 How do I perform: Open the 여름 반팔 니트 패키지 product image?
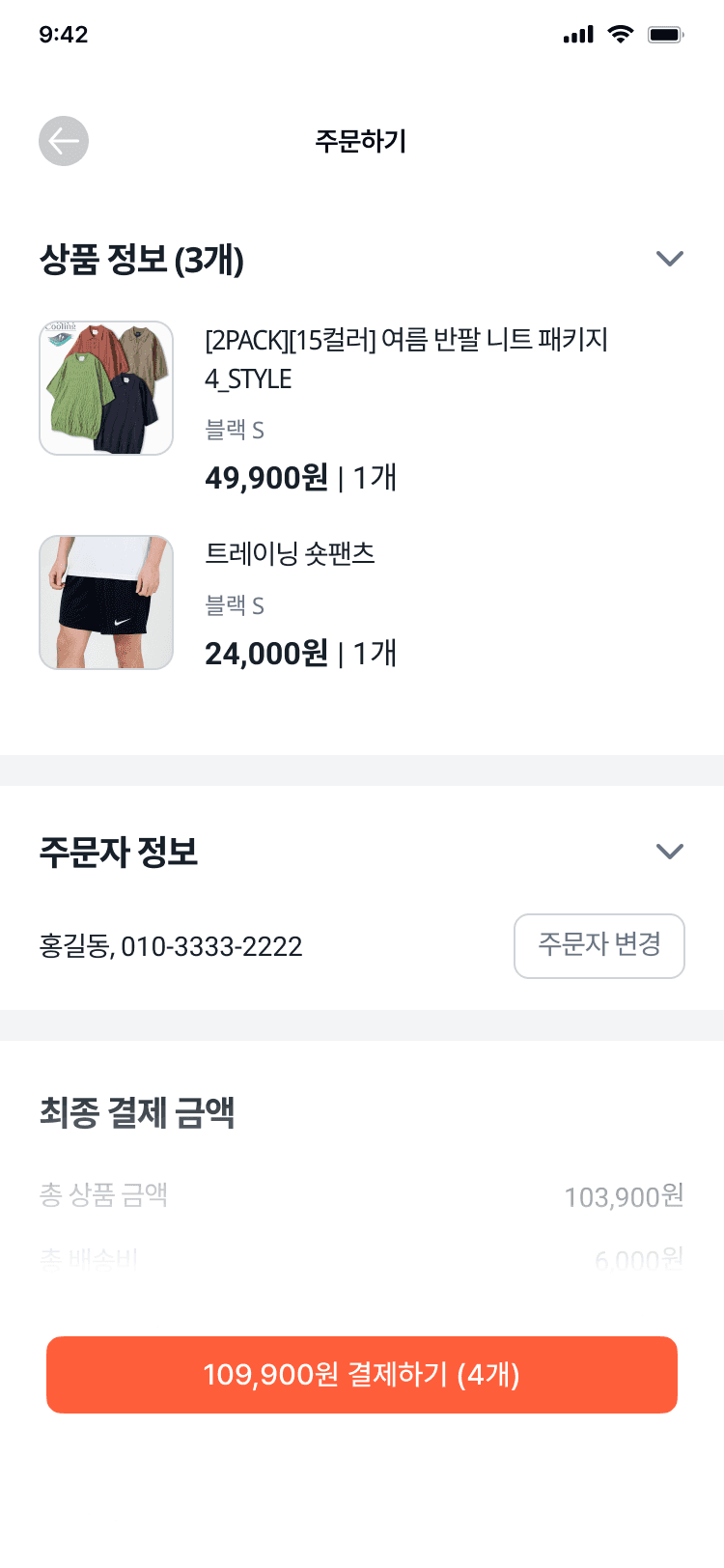(x=106, y=388)
